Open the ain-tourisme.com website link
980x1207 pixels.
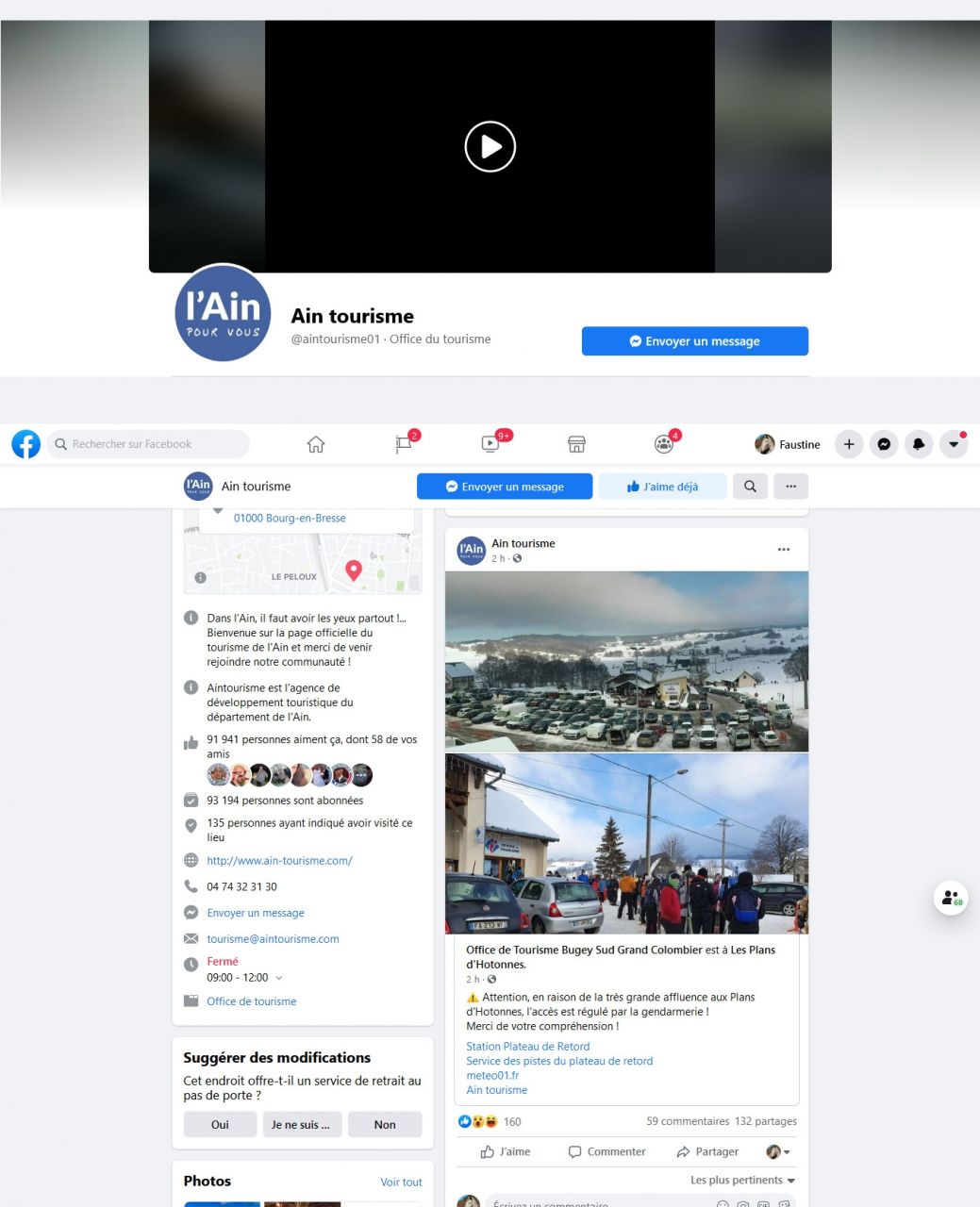(x=279, y=861)
